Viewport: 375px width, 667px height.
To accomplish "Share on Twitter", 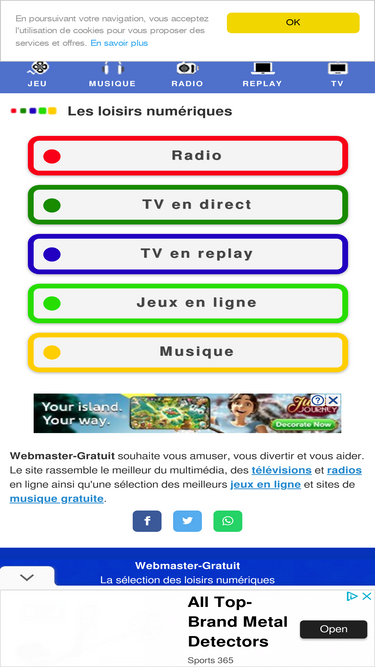I will (188, 521).
